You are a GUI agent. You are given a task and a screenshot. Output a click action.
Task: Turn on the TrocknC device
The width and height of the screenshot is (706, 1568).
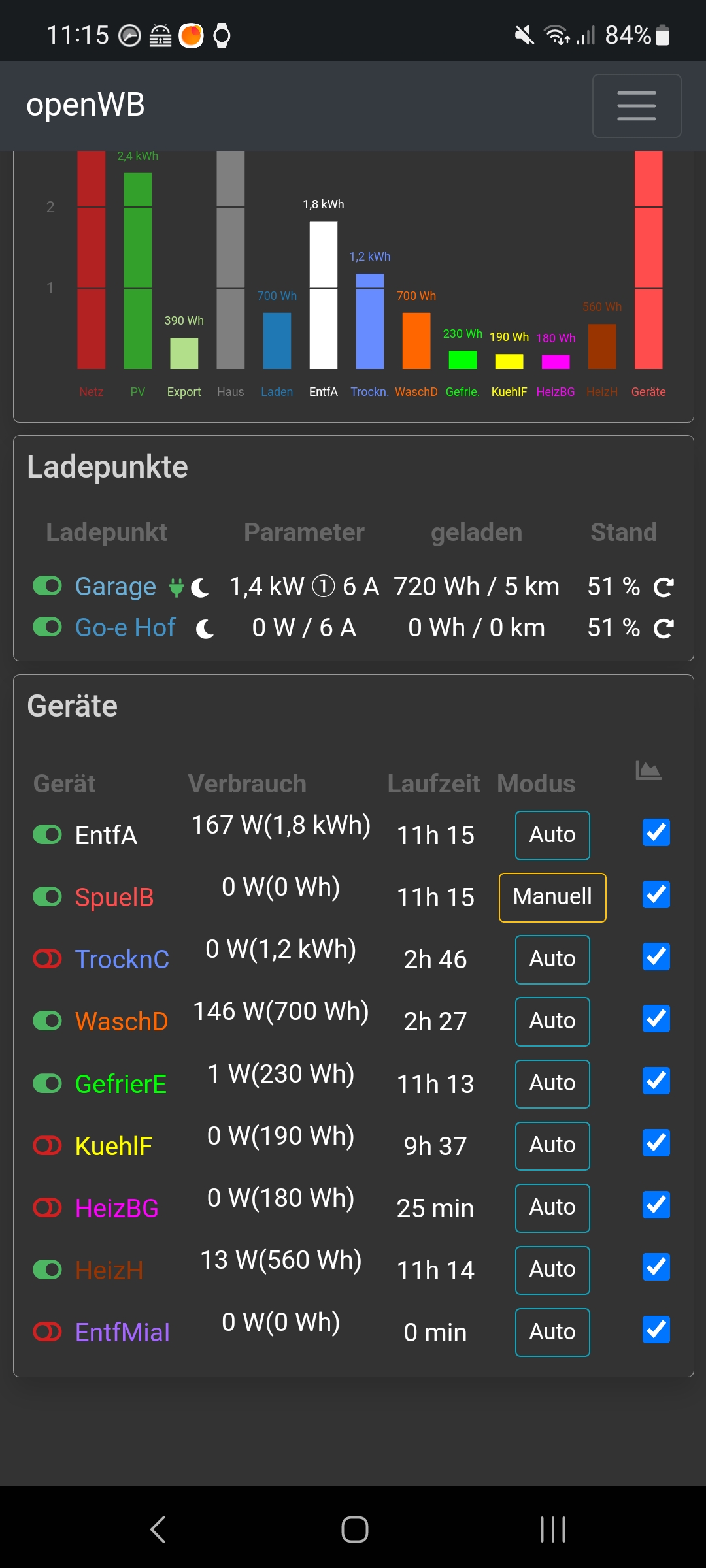[48, 958]
